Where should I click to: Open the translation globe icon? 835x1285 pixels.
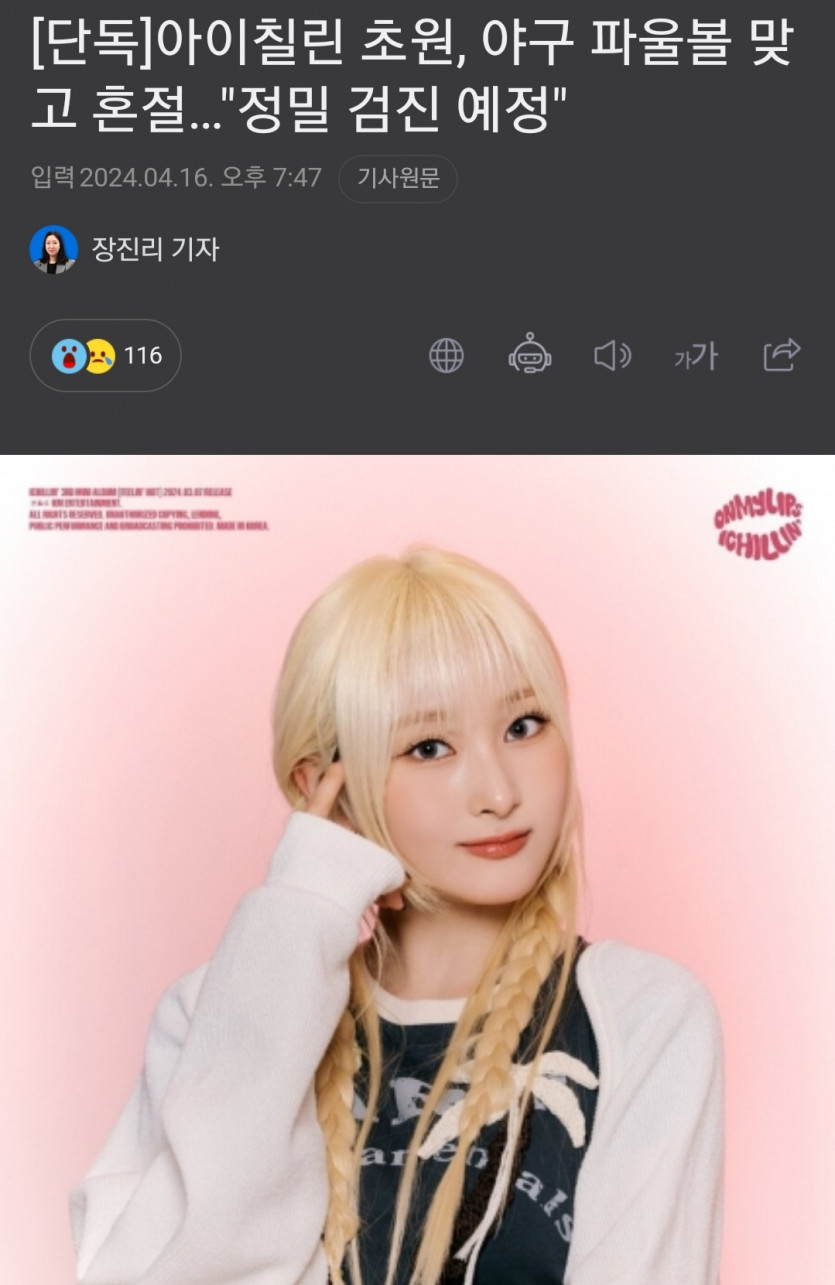(446, 355)
